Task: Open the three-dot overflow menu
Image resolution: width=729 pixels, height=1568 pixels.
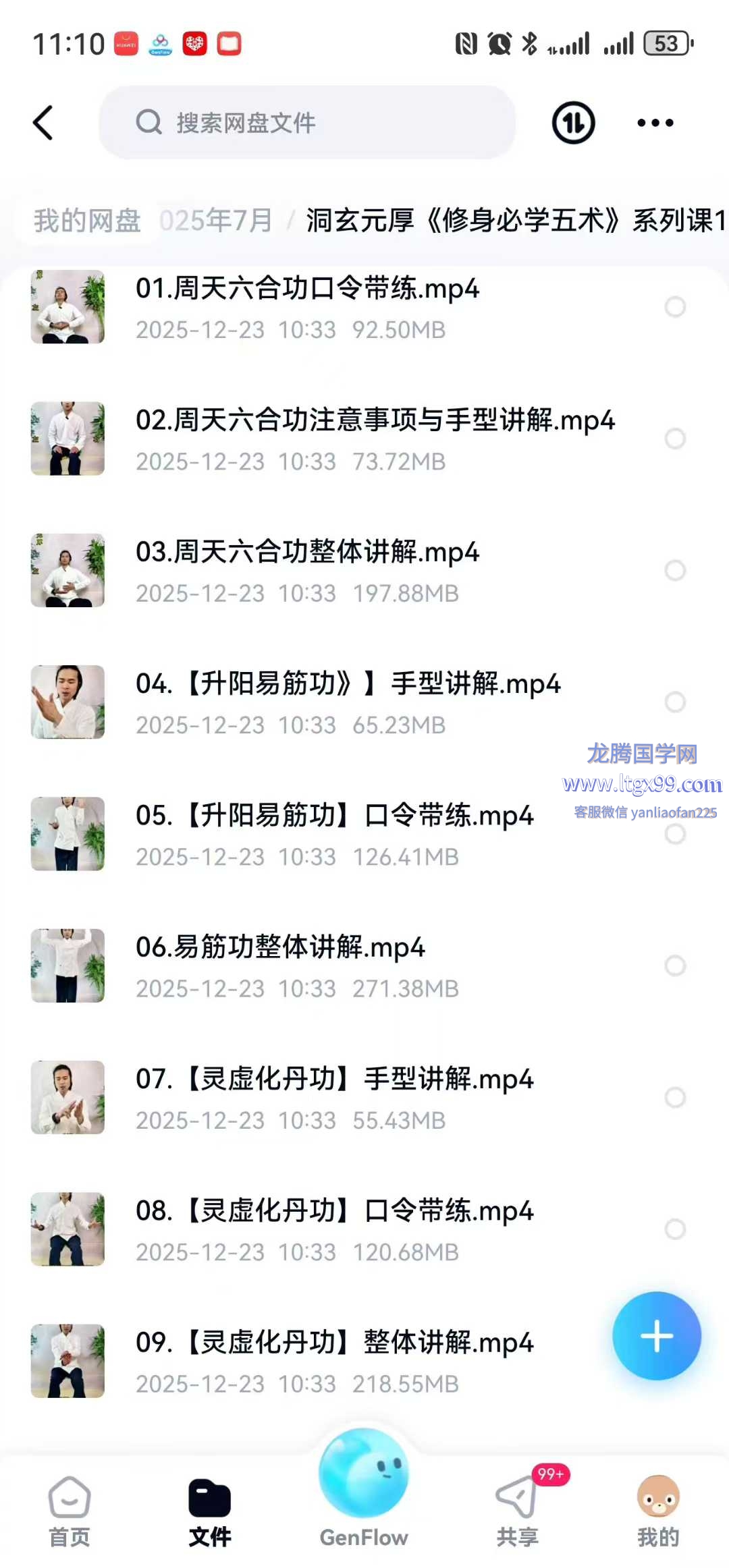Action: click(655, 123)
